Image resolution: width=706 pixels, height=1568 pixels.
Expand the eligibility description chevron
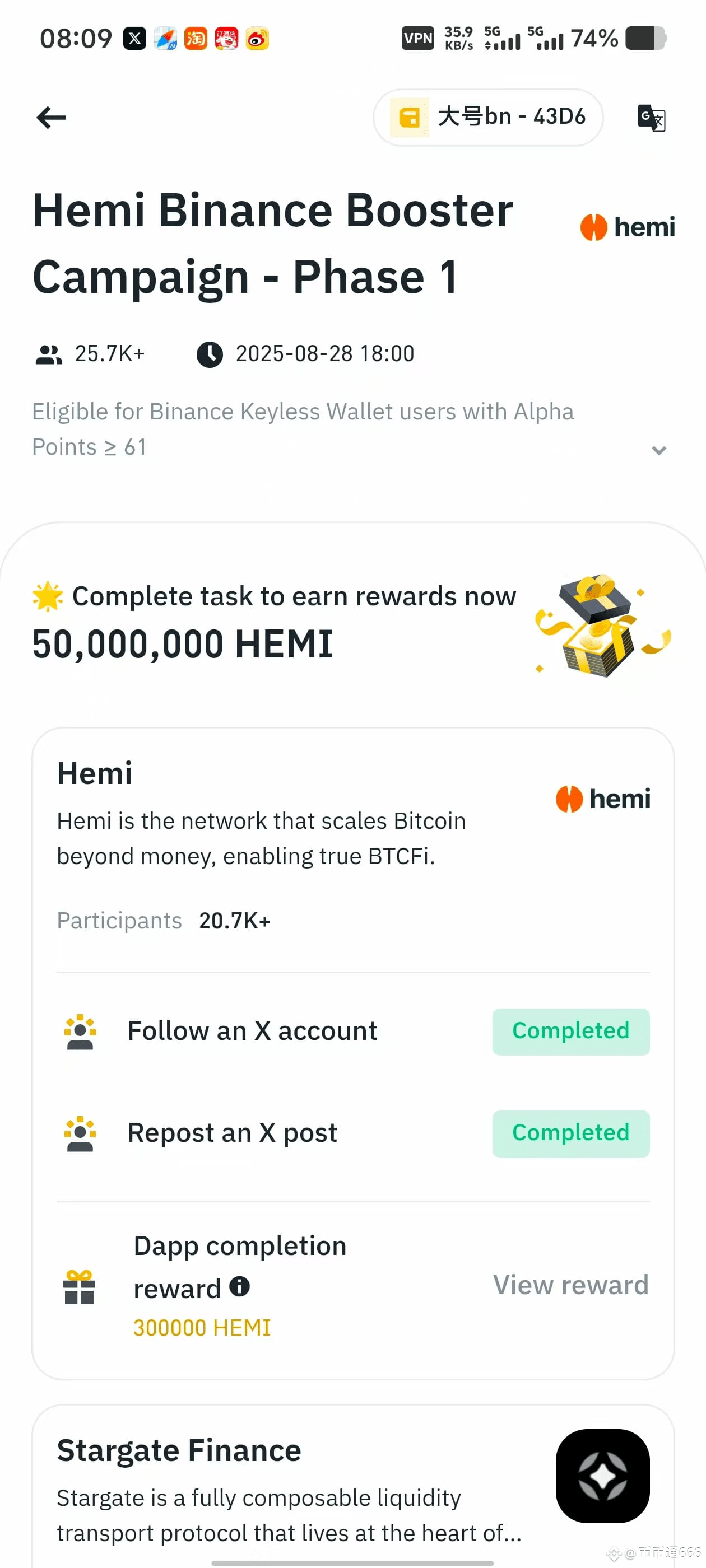click(x=658, y=450)
